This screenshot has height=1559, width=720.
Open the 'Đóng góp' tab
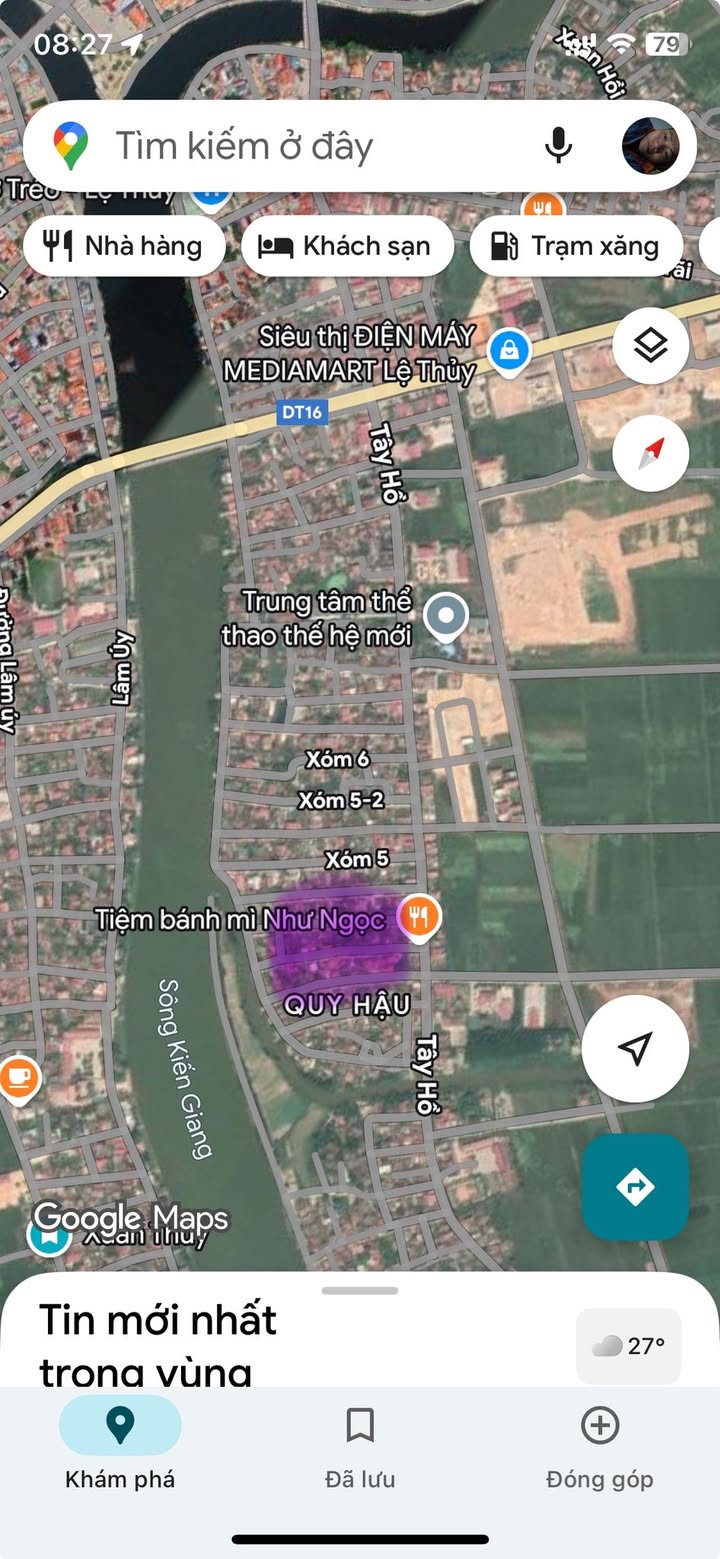click(x=600, y=1444)
